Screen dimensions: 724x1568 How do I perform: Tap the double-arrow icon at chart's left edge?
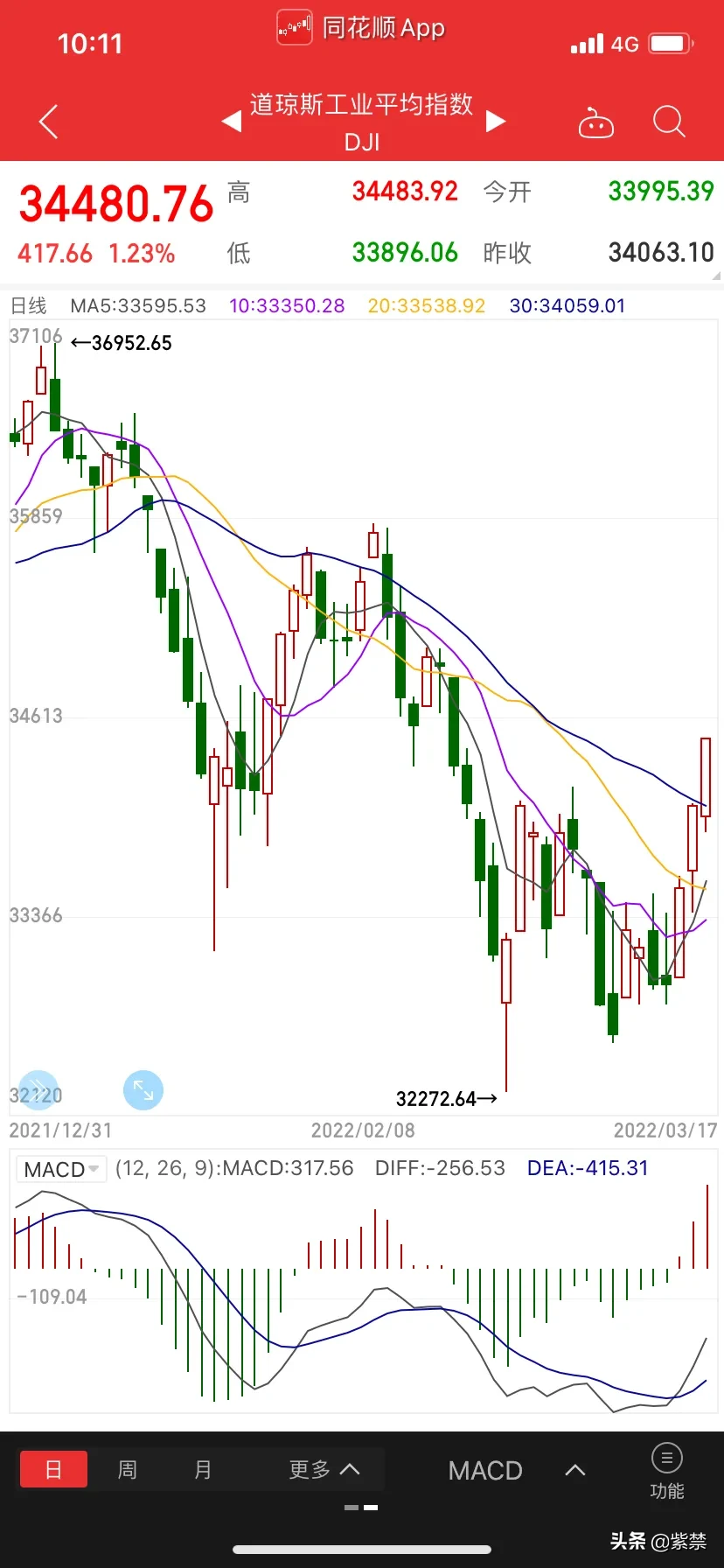click(x=38, y=1090)
